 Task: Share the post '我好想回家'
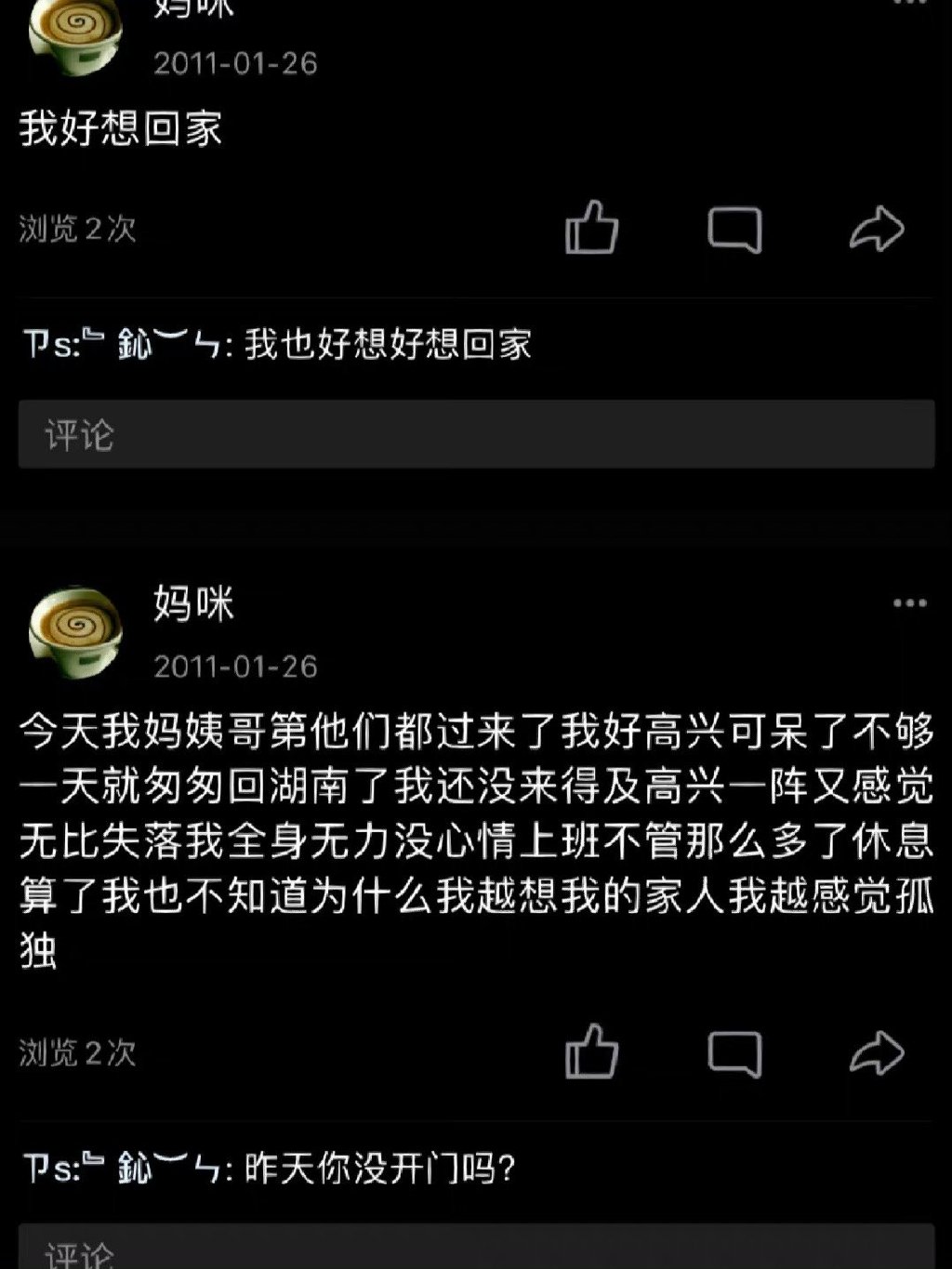tap(876, 229)
